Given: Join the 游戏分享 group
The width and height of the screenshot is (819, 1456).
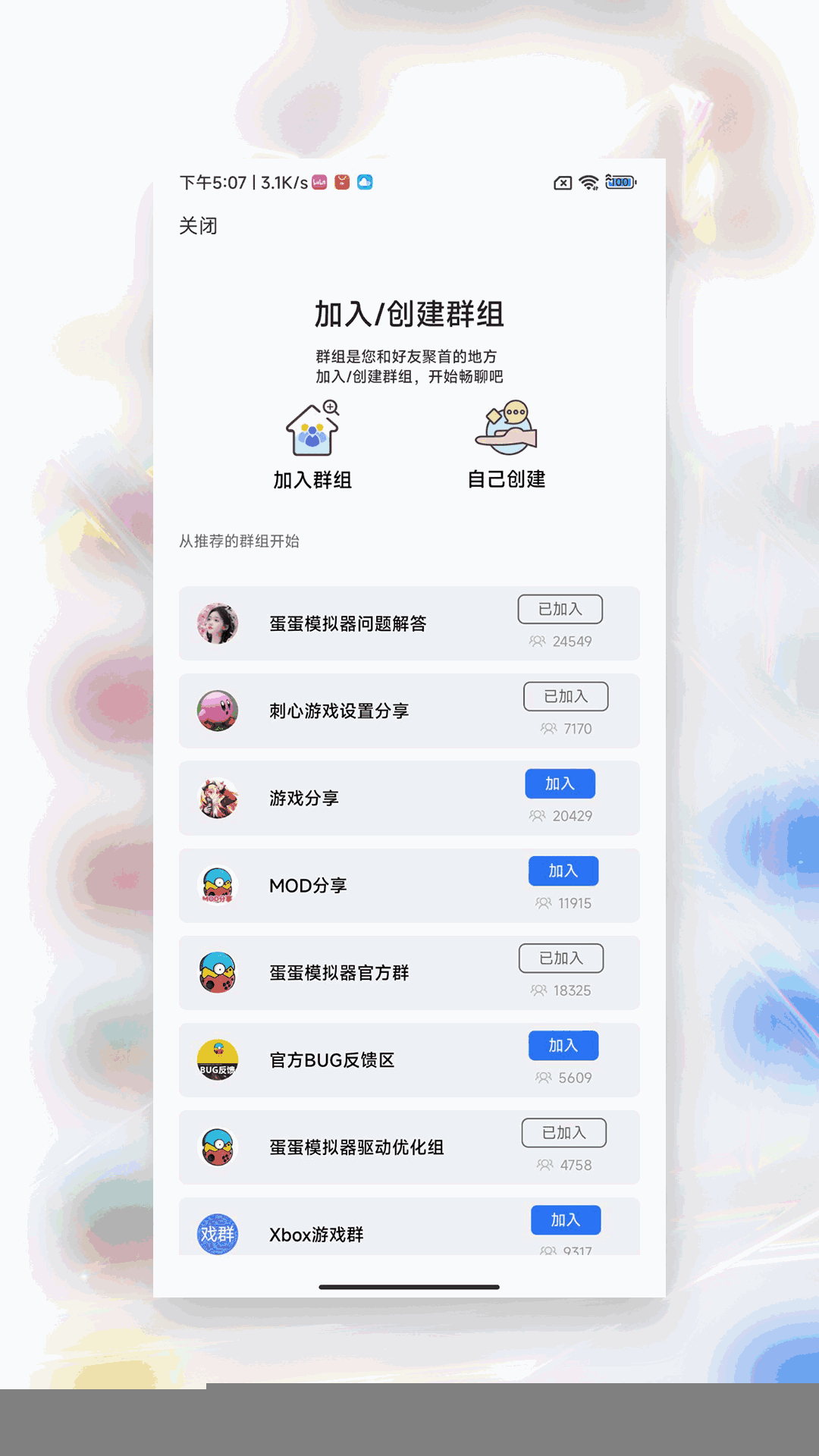Looking at the screenshot, I should pyautogui.click(x=560, y=783).
